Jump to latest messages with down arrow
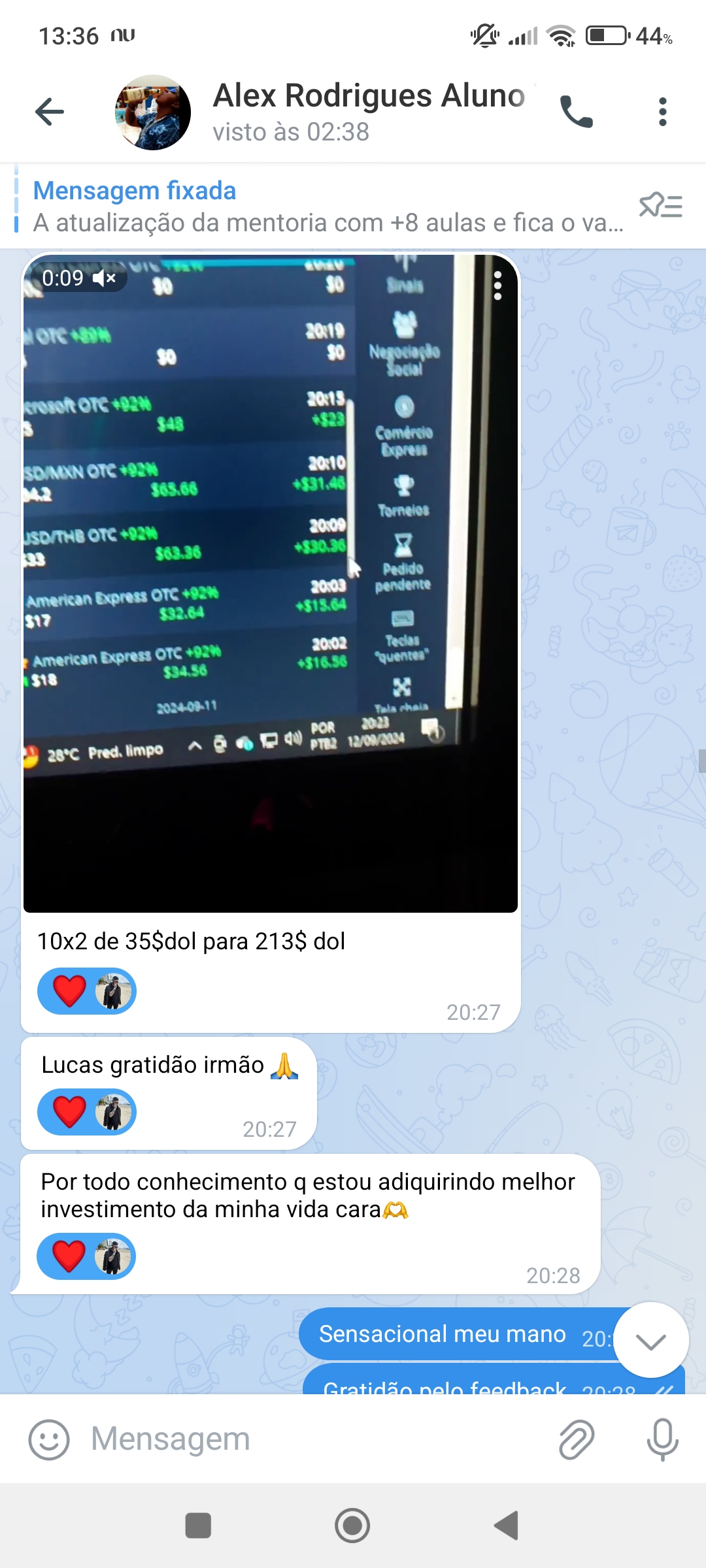706x1568 pixels. pos(651,1340)
